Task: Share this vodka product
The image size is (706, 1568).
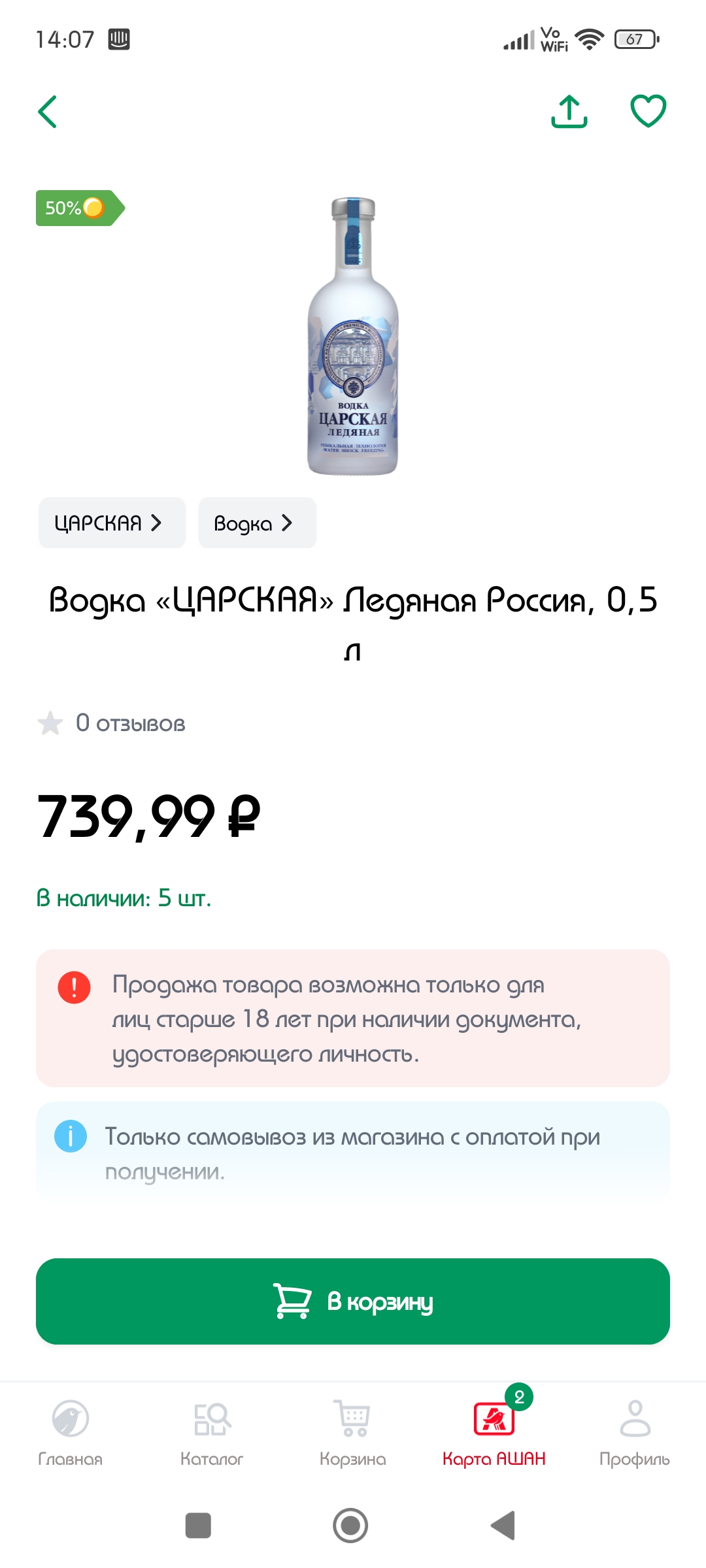Action: [569, 111]
